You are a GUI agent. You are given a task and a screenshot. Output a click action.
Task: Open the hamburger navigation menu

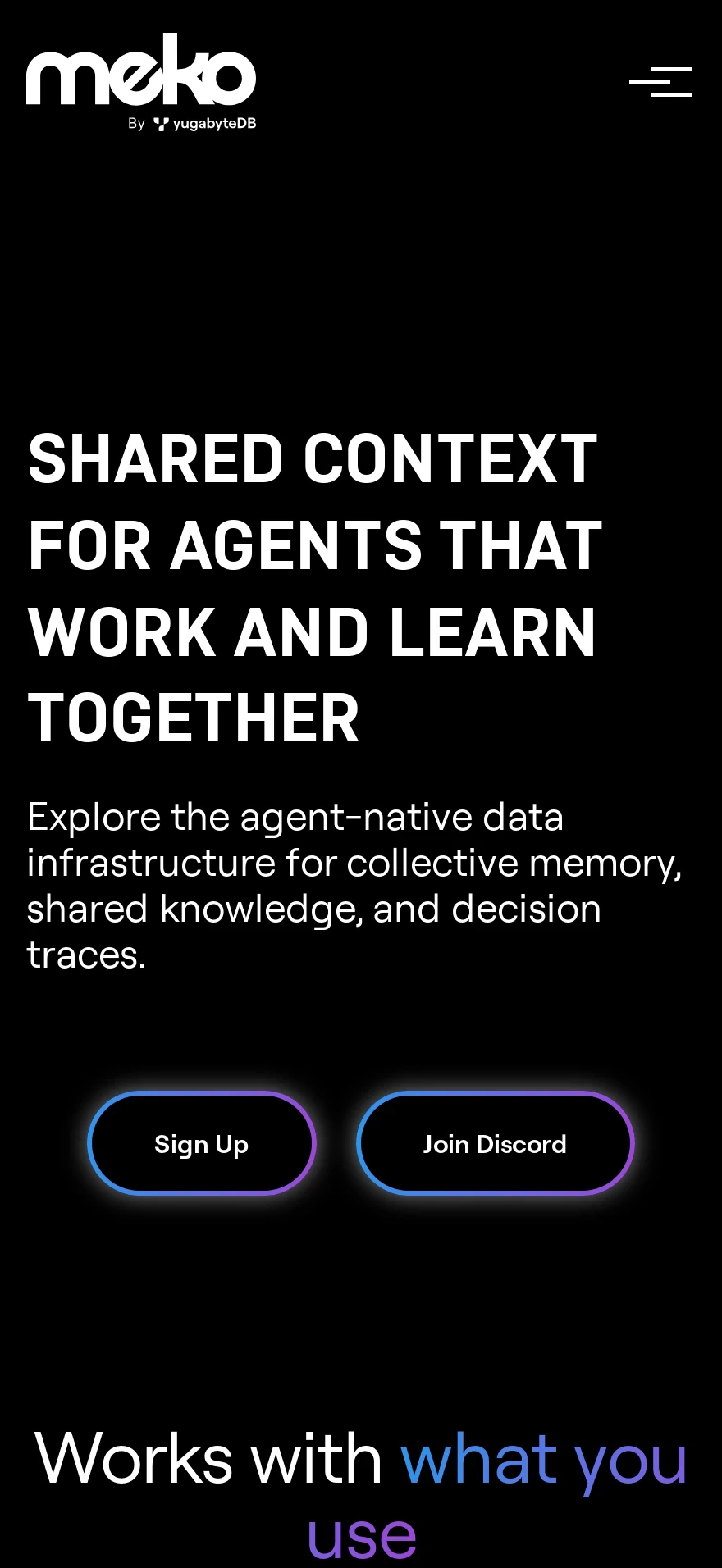(x=660, y=82)
